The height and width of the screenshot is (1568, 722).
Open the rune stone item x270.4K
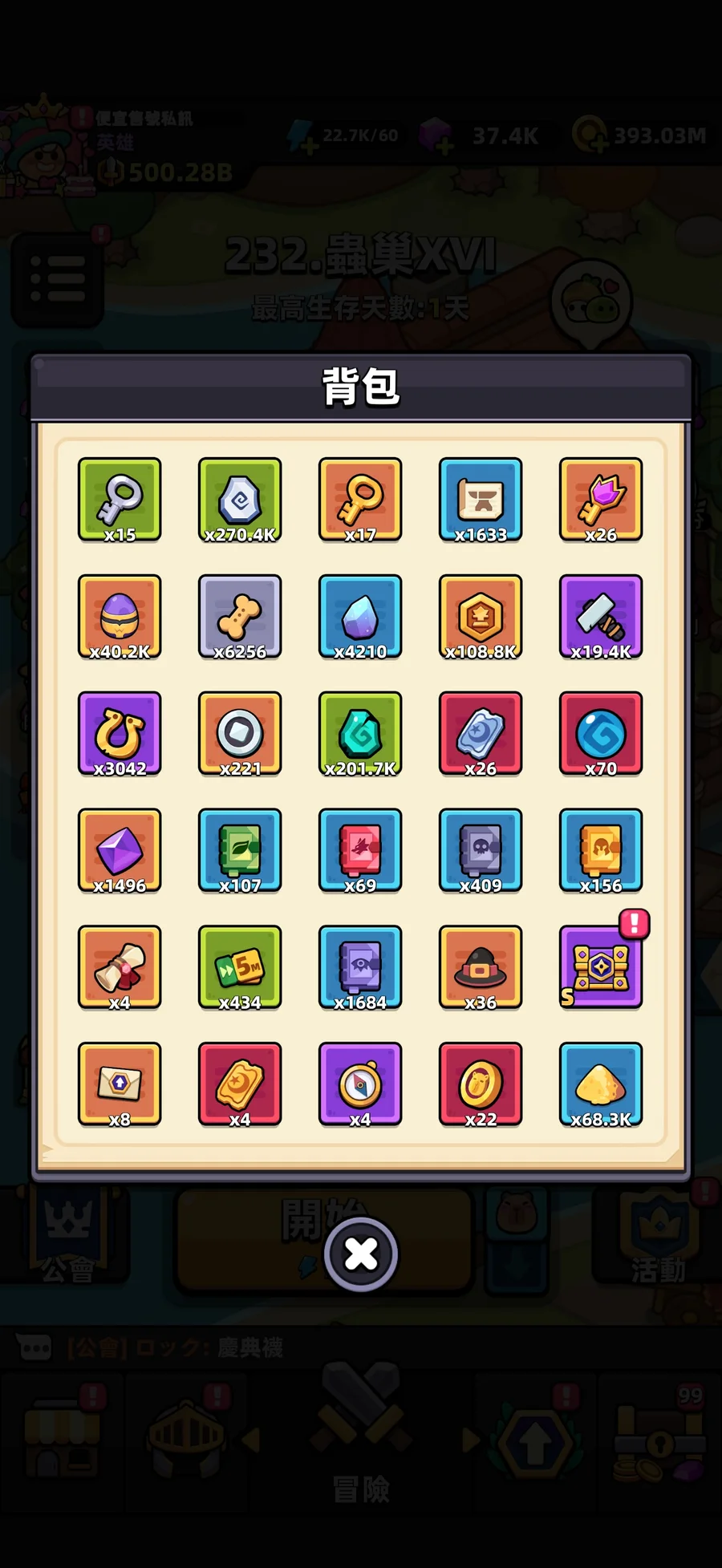point(240,499)
